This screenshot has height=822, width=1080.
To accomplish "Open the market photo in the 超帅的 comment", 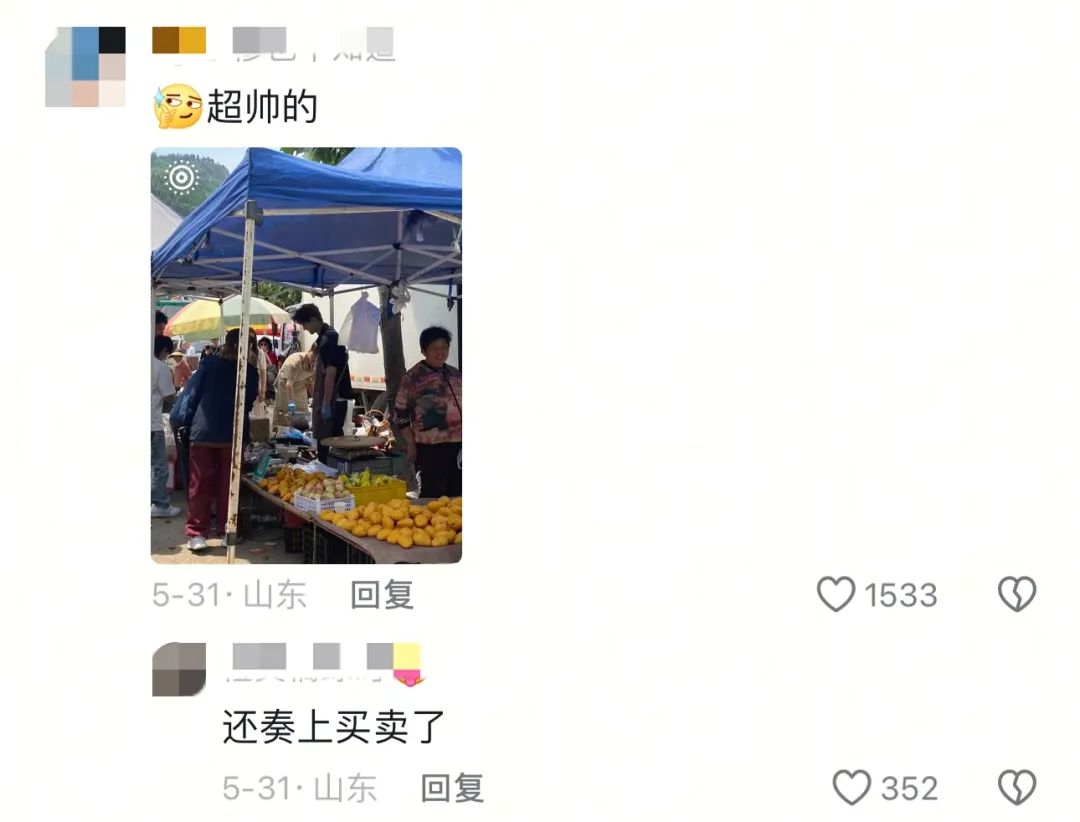I will [306, 355].
